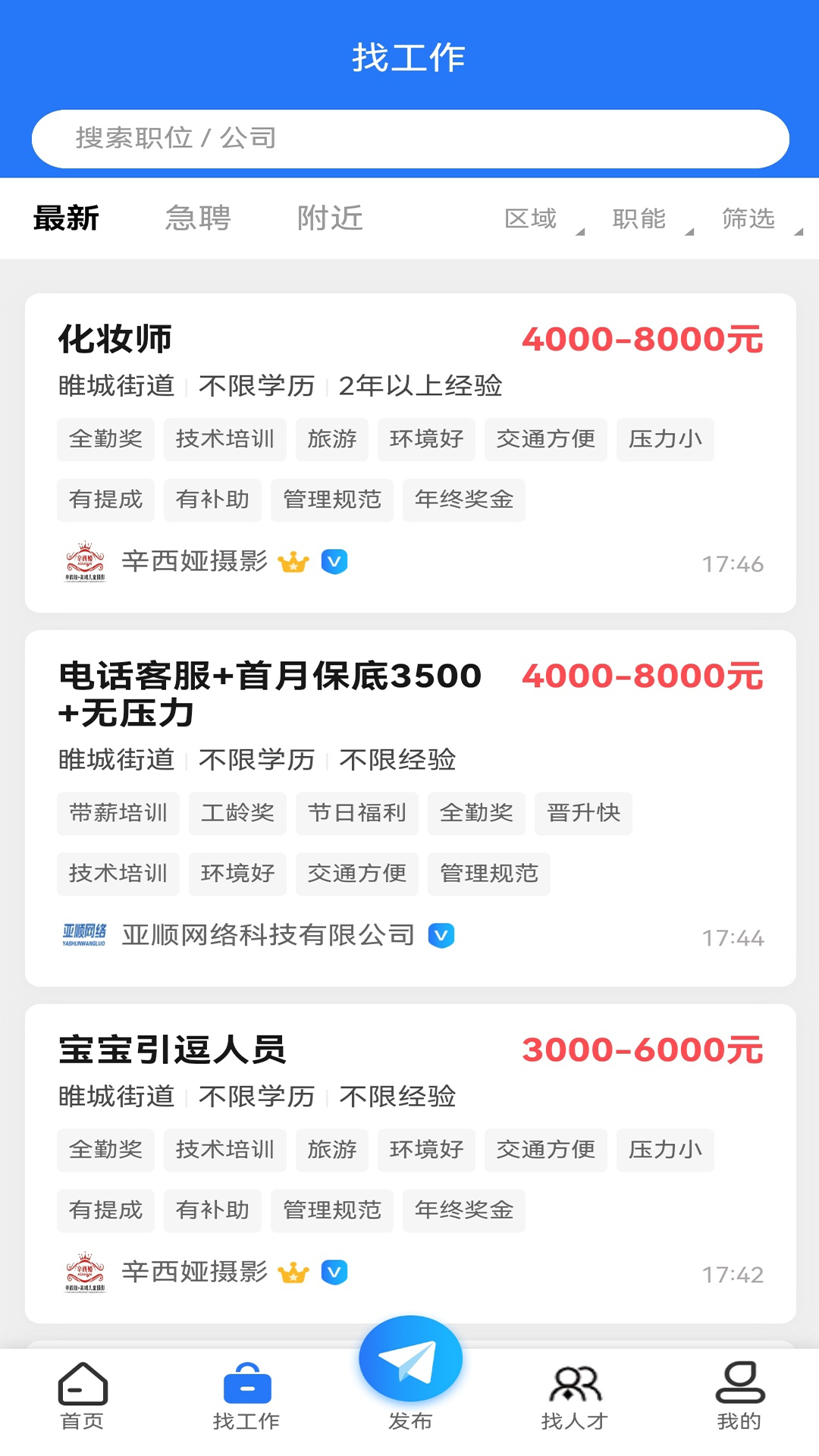Image resolution: width=819 pixels, height=1456 pixels.
Task: Tap the 找工作 bottom navigation tab
Action: pos(246,1396)
